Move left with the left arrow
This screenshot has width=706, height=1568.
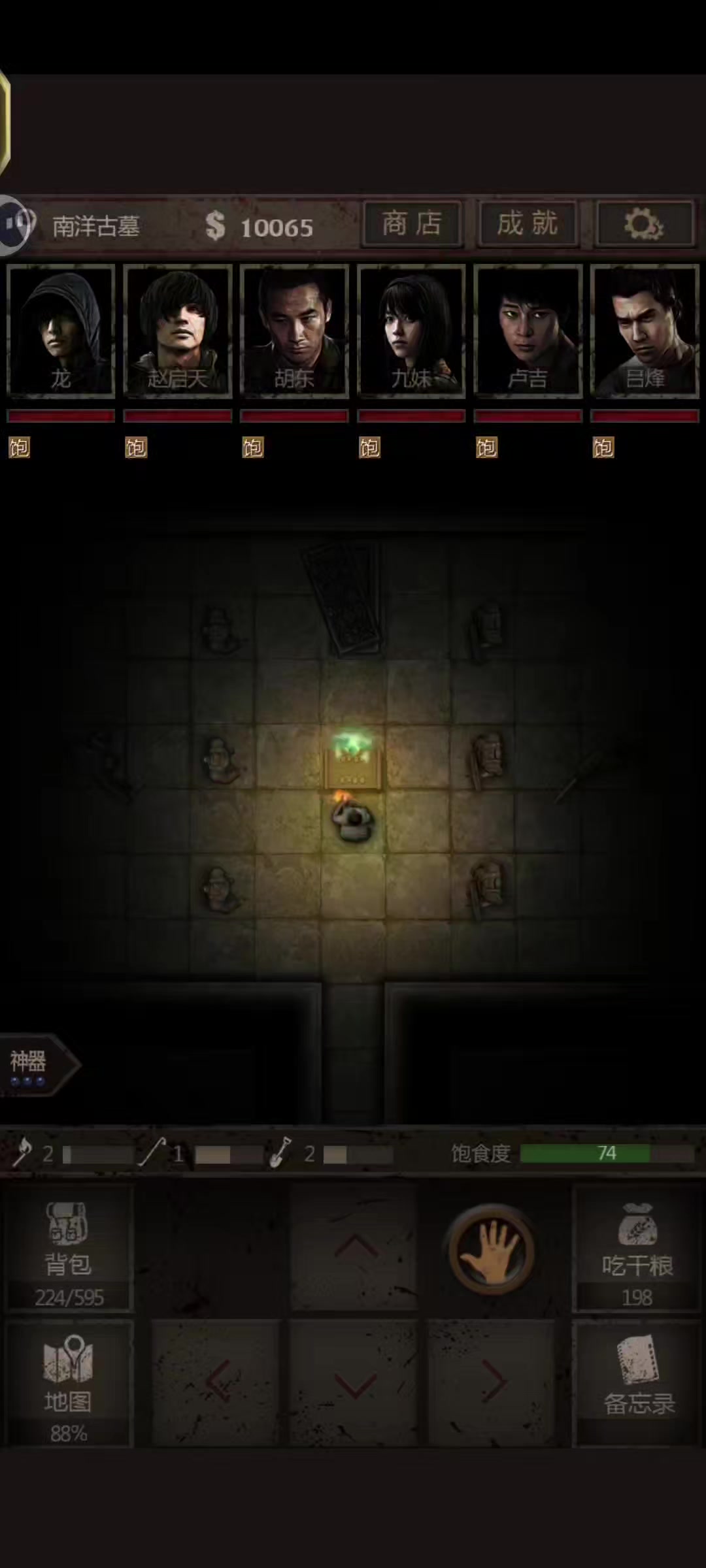coord(218,1381)
